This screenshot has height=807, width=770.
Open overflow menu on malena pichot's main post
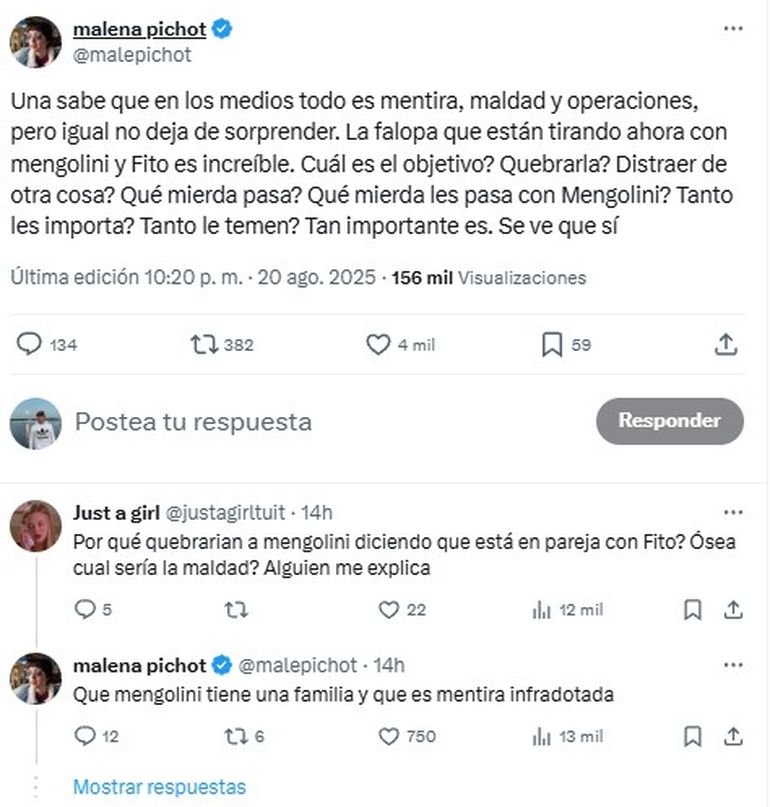coord(733,30)
